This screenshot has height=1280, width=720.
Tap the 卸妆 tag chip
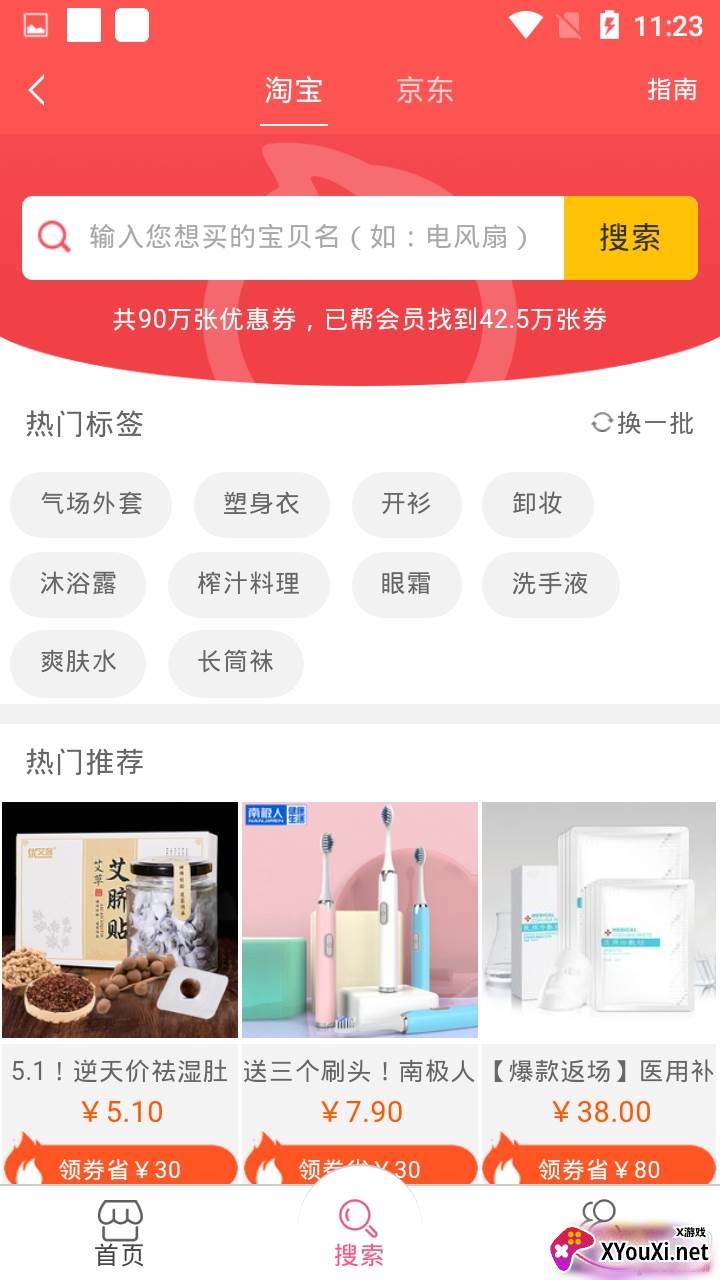537,504
